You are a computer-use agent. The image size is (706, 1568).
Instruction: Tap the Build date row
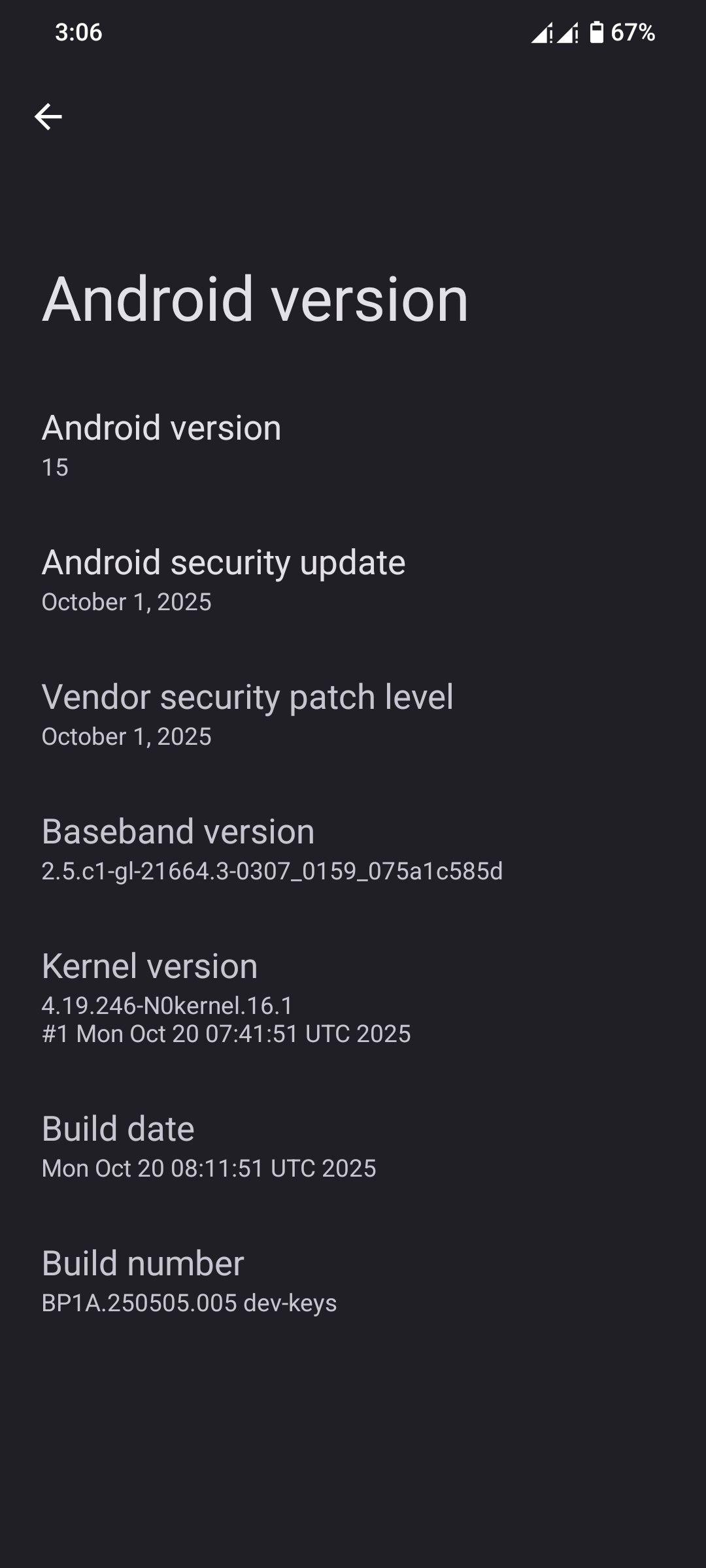tap(209, 1147)
